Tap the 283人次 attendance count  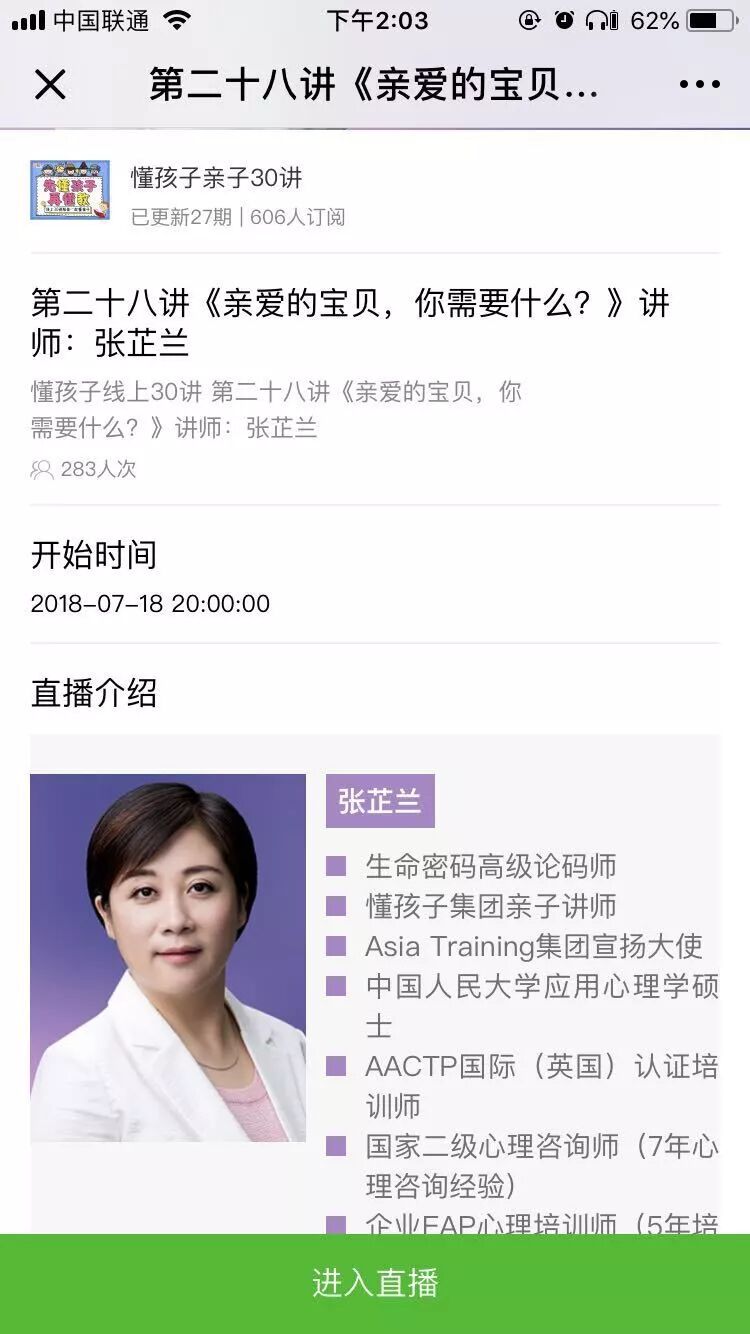pyautogui.click(x=94, y=468)
